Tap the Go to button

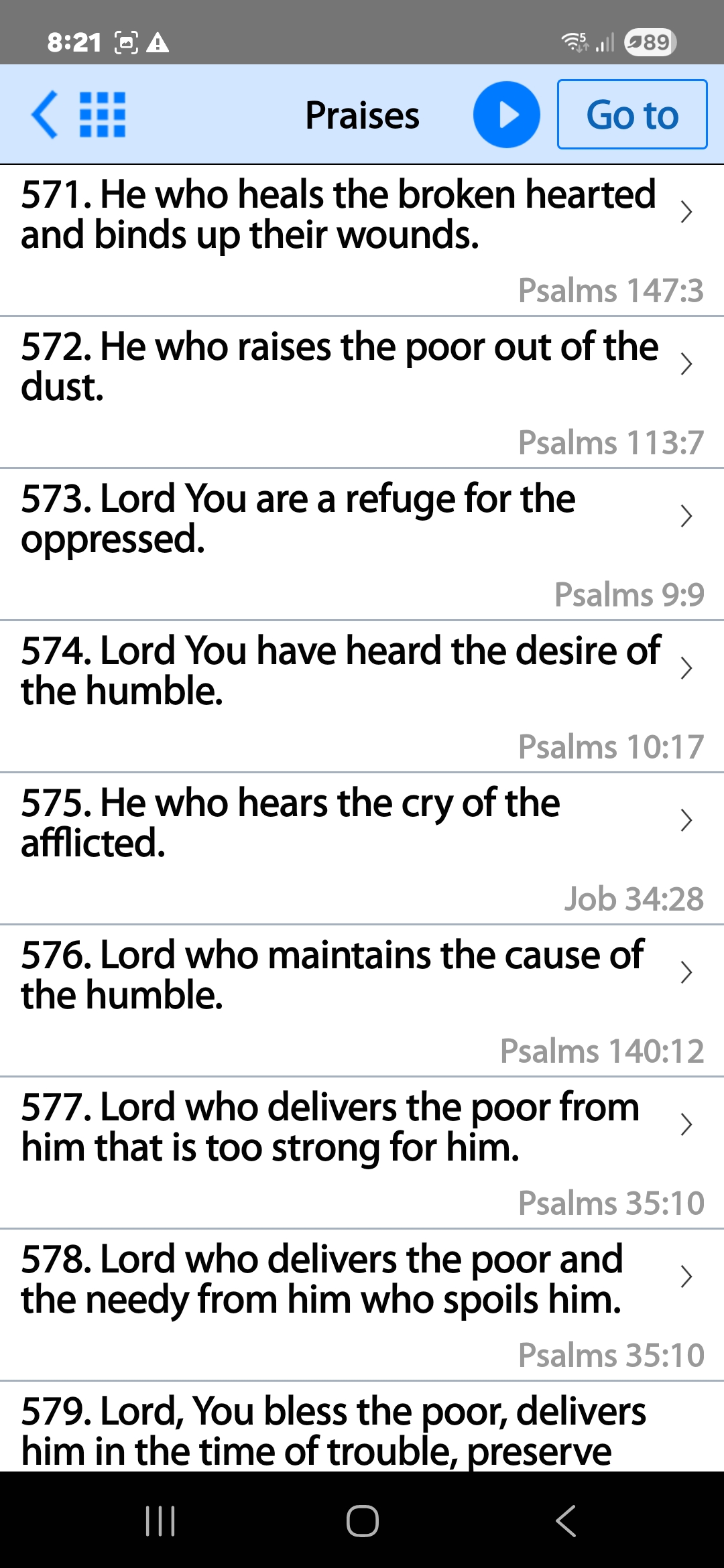(x=631, y=115)
